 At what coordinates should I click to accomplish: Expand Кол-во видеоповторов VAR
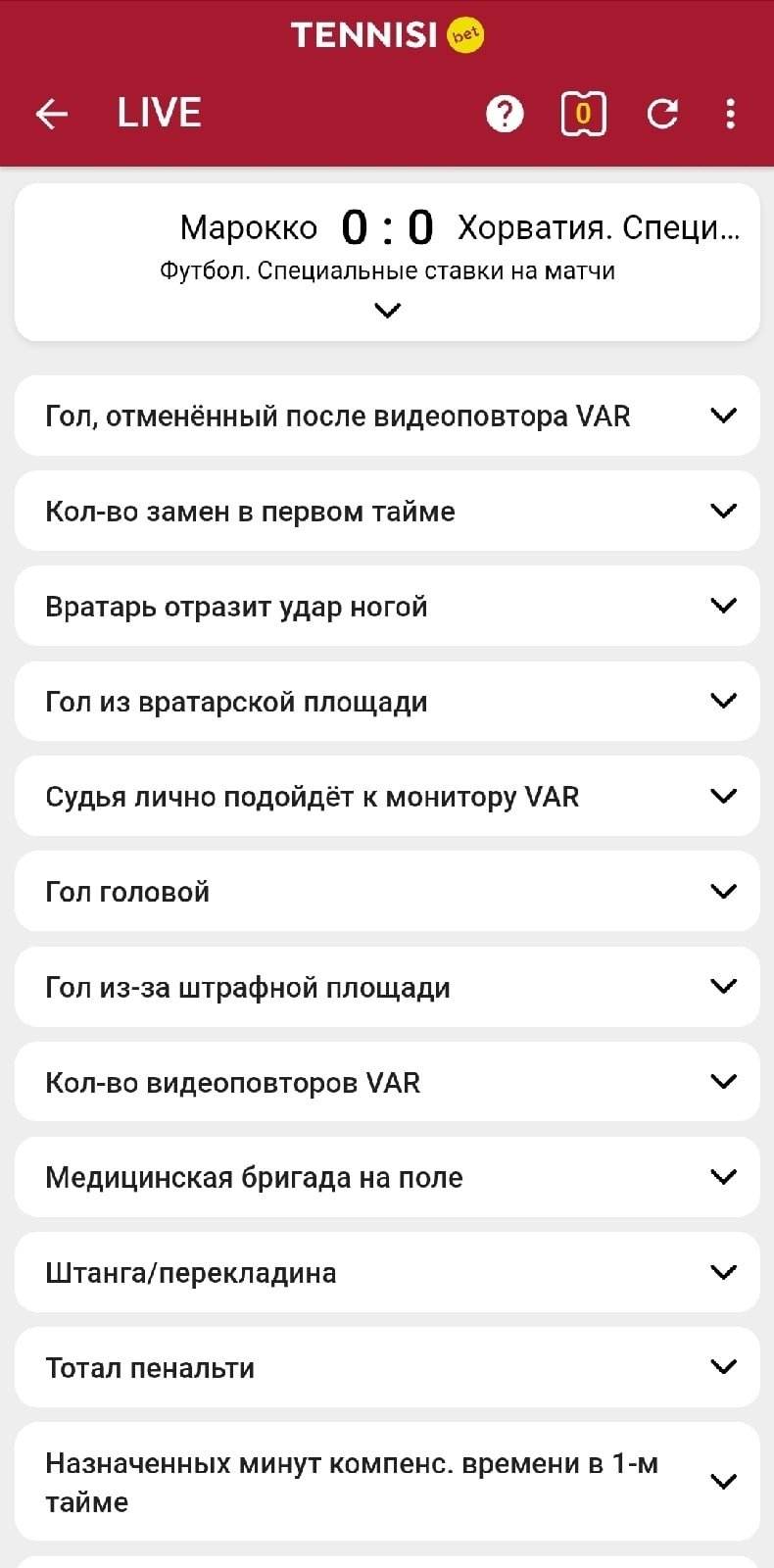click(723, 1081)
